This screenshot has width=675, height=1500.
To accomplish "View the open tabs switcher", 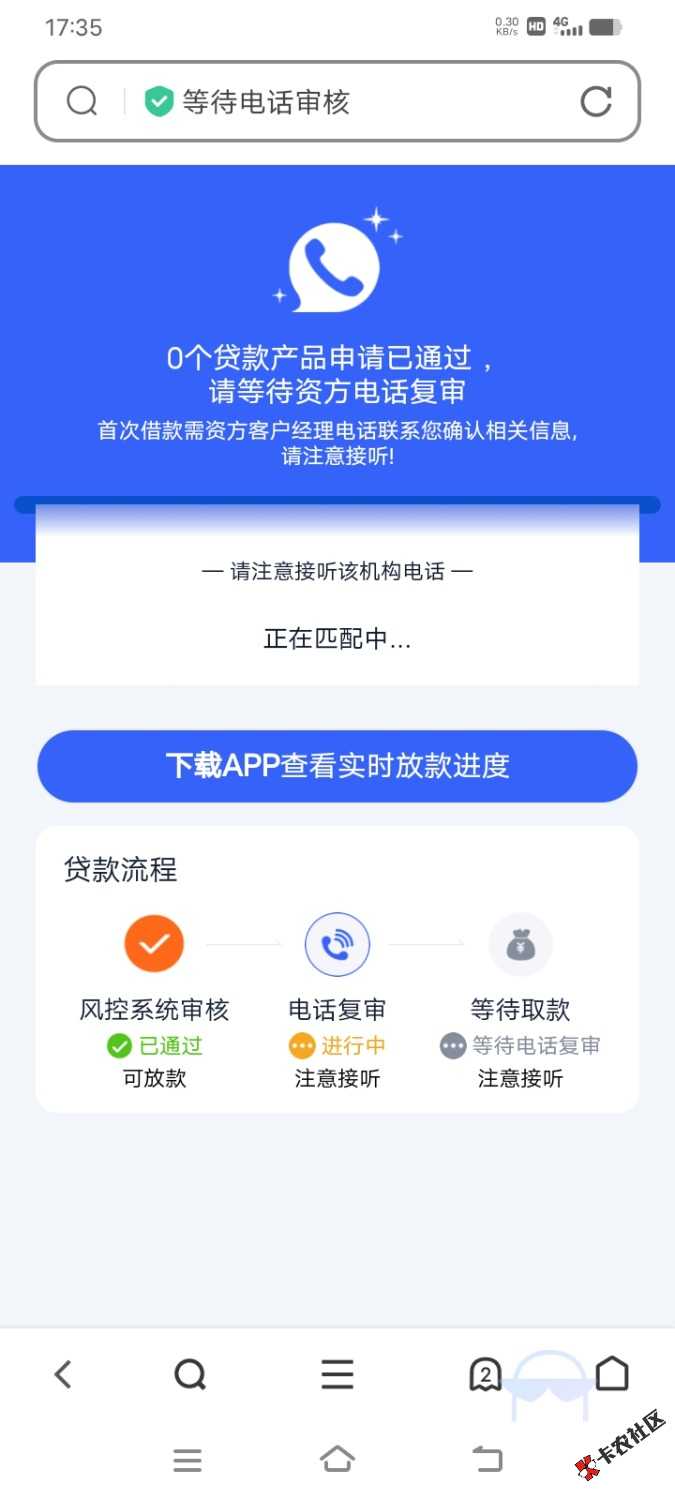I will (485, 1375).
